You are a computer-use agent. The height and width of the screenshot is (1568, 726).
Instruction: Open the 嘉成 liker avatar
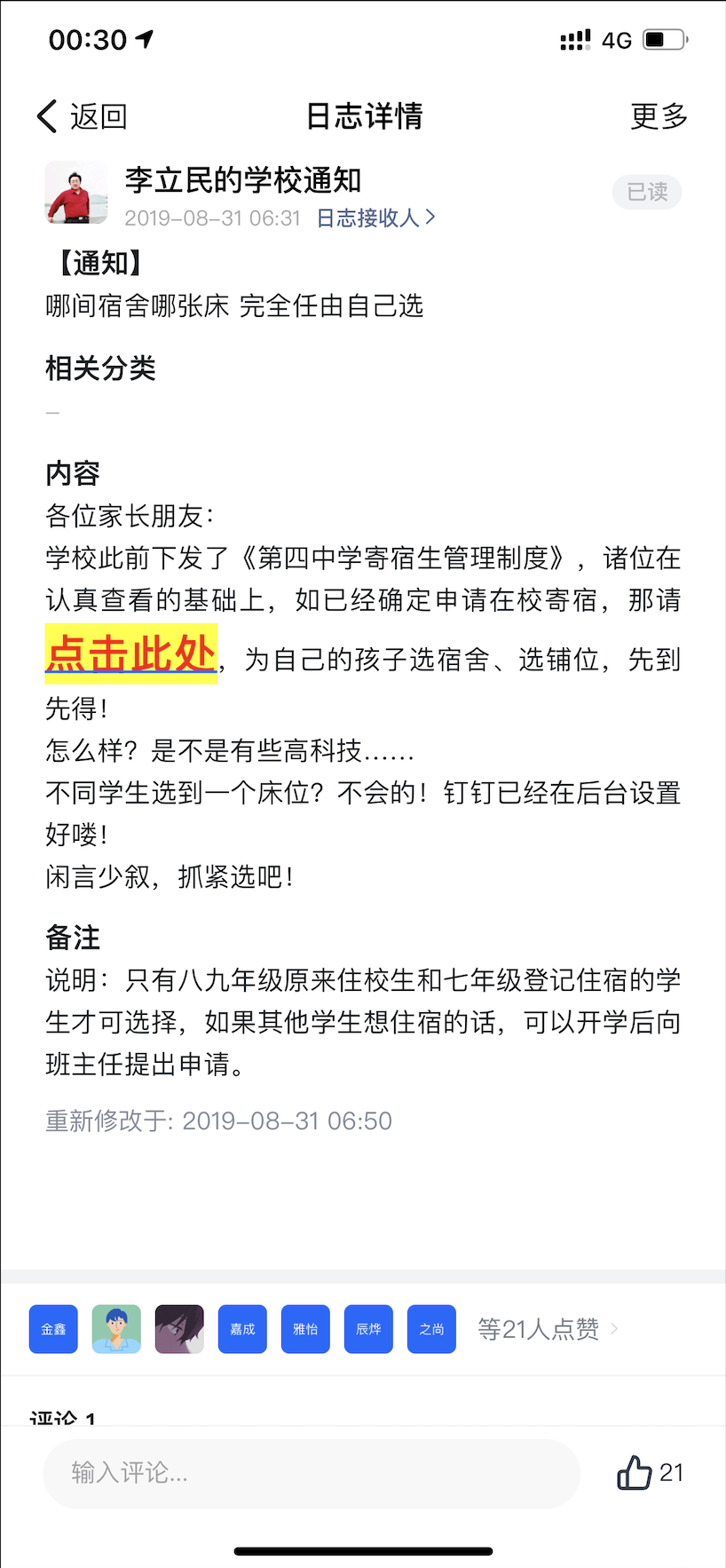point(242,1329)
